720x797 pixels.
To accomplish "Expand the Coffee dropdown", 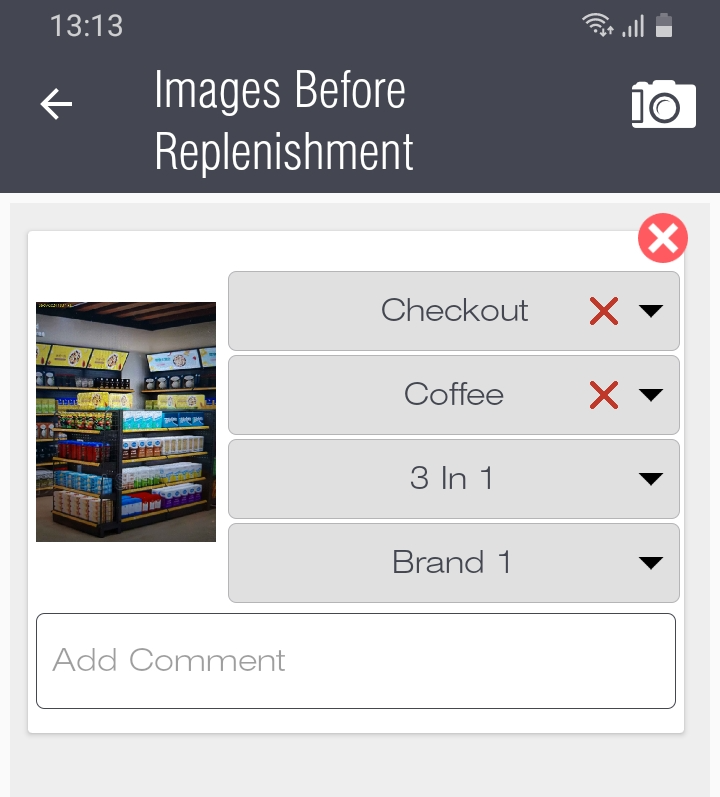I will tap(651, 395).
